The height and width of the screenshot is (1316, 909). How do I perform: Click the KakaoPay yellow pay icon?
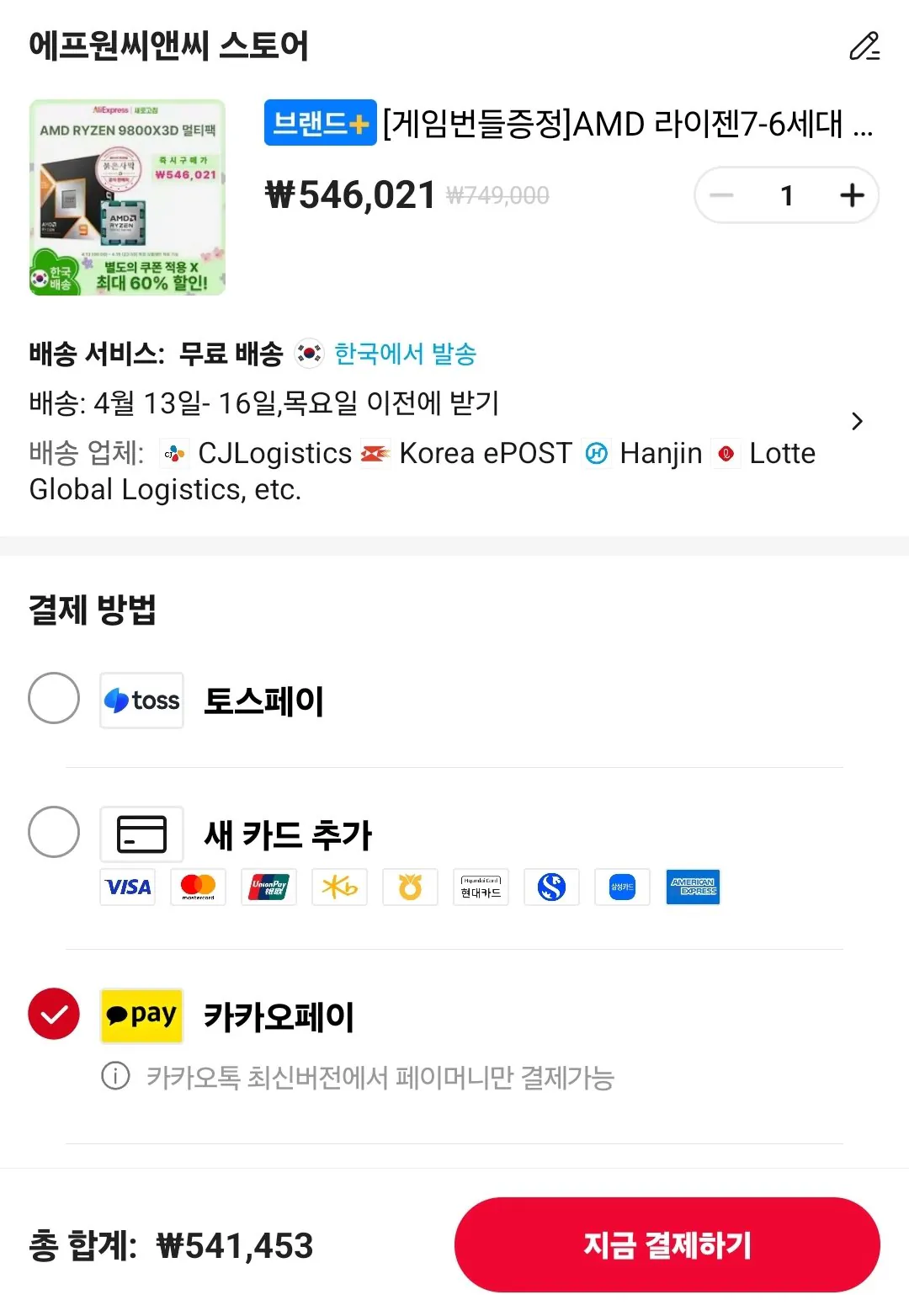coord(141,1016)
